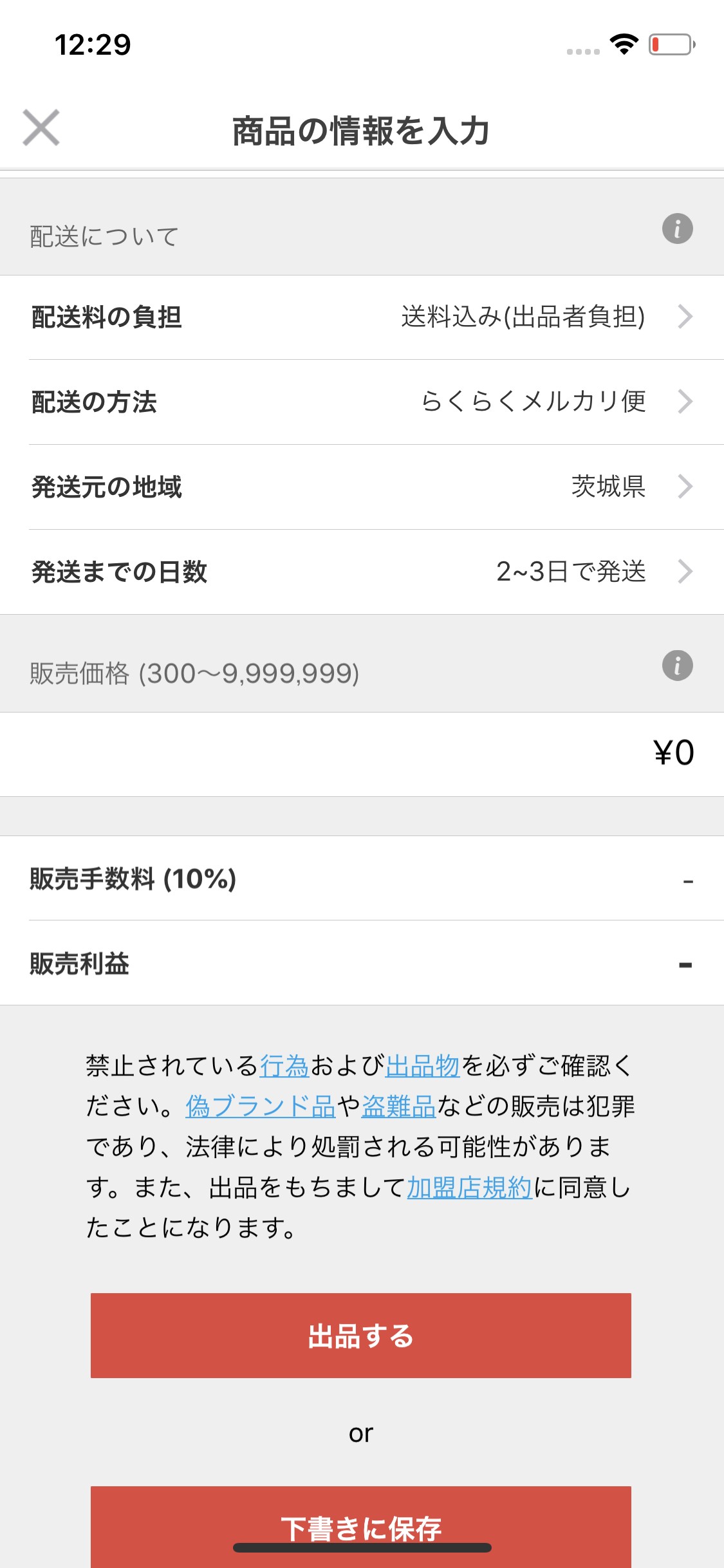Open 発送までの日数 option
The height and width of the screenshot is (1568, 724).
pyautogui.click(x=362, y=572)
